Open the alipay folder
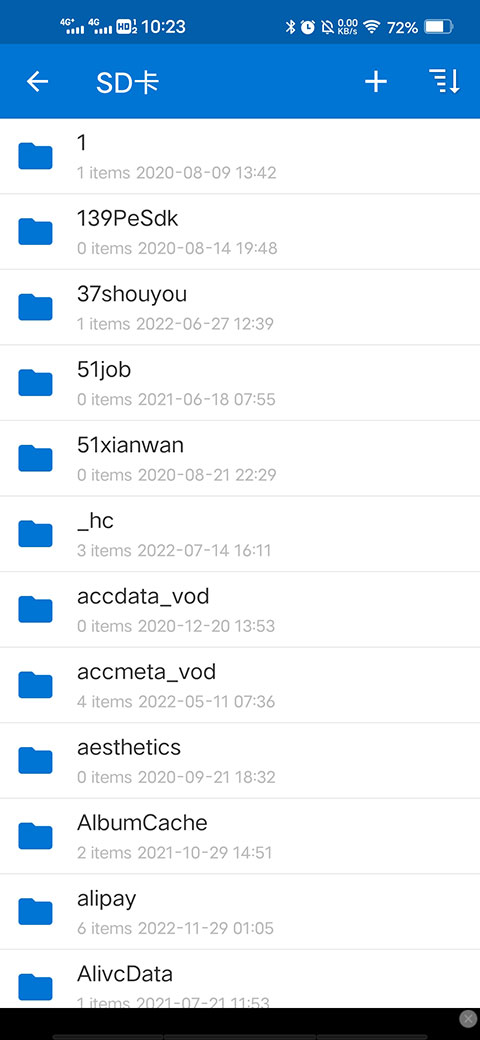Screen dimensions: 480x1040 tap(240, 913)
